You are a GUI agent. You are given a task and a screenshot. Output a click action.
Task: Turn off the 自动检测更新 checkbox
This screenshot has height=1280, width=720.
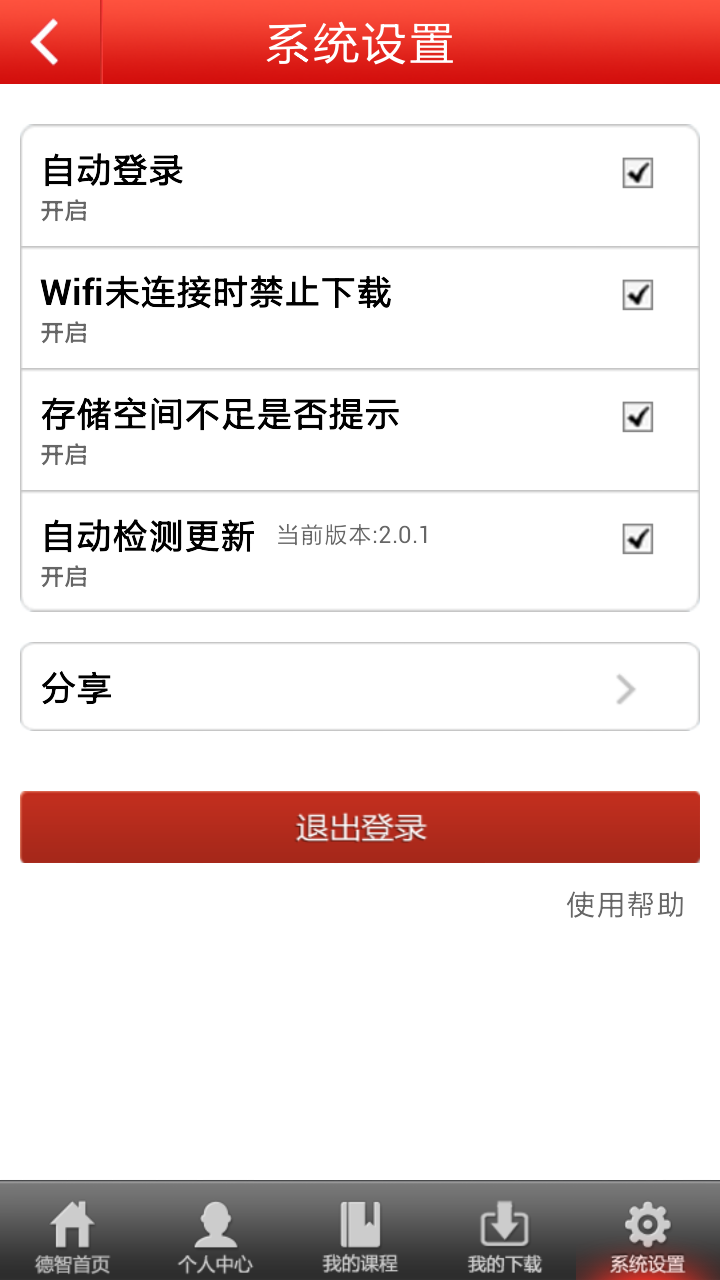[638, 539]
